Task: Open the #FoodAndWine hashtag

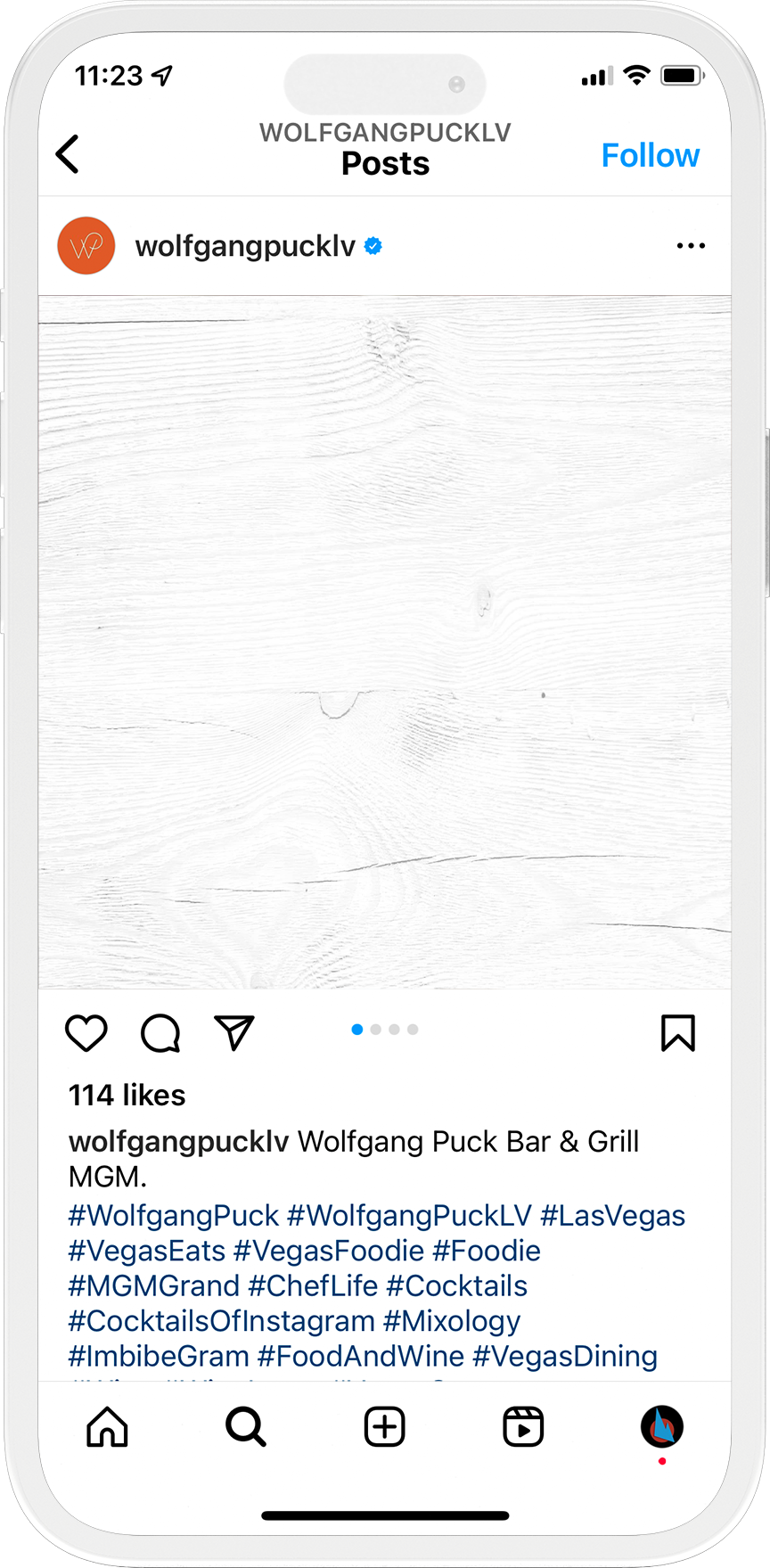Action: (361, 1356)
